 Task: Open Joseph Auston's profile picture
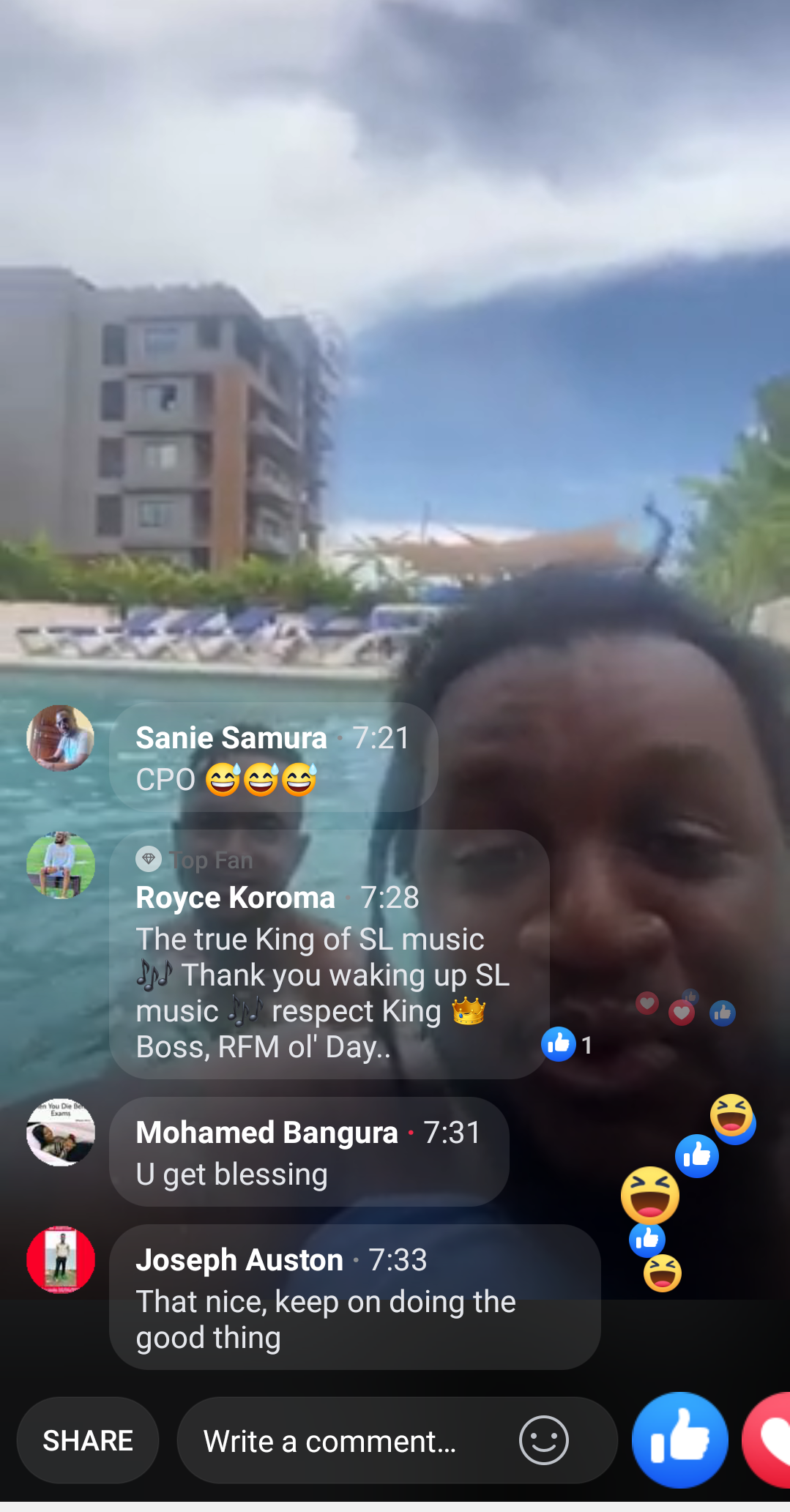coord(60,1259)
